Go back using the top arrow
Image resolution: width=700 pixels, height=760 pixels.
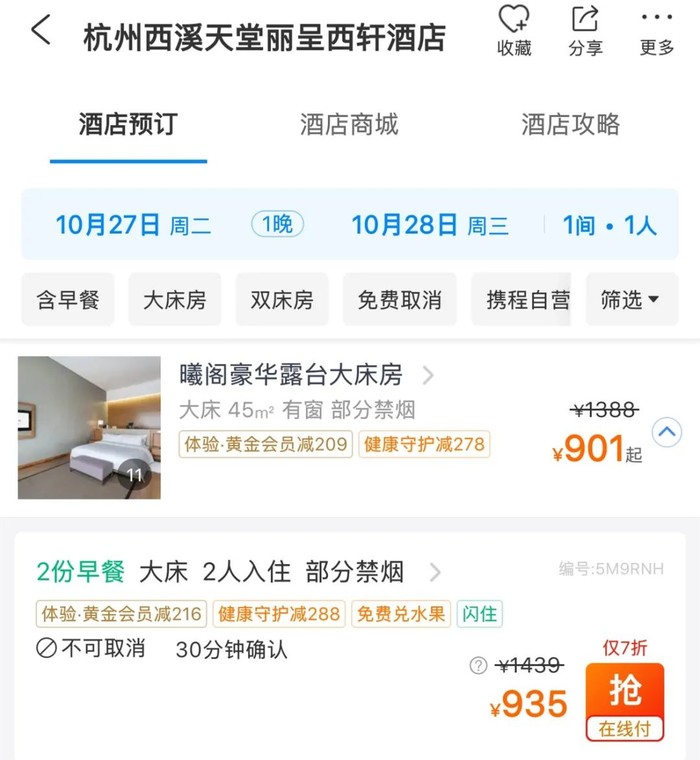pos(41,31)
